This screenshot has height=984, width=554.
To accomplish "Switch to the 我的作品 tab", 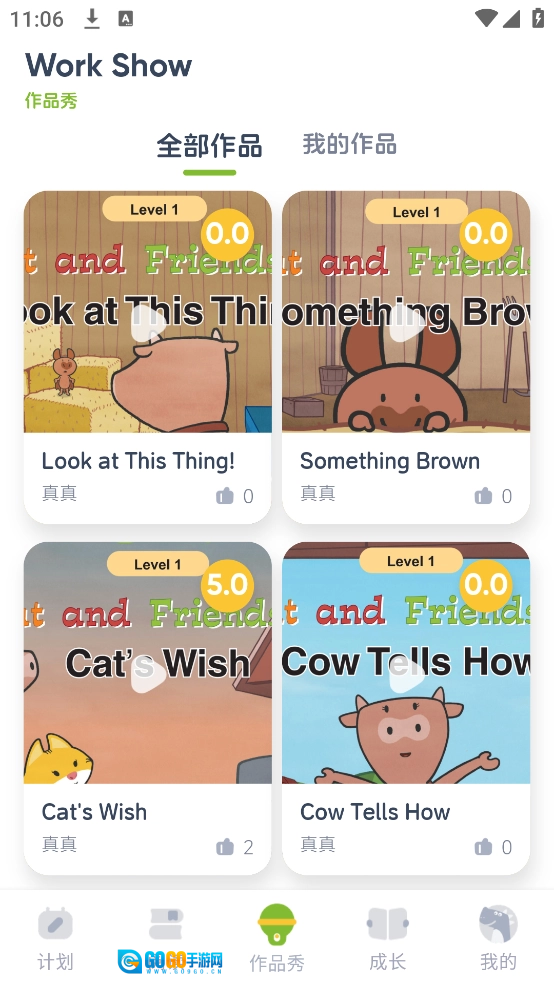I will point(349,144).
